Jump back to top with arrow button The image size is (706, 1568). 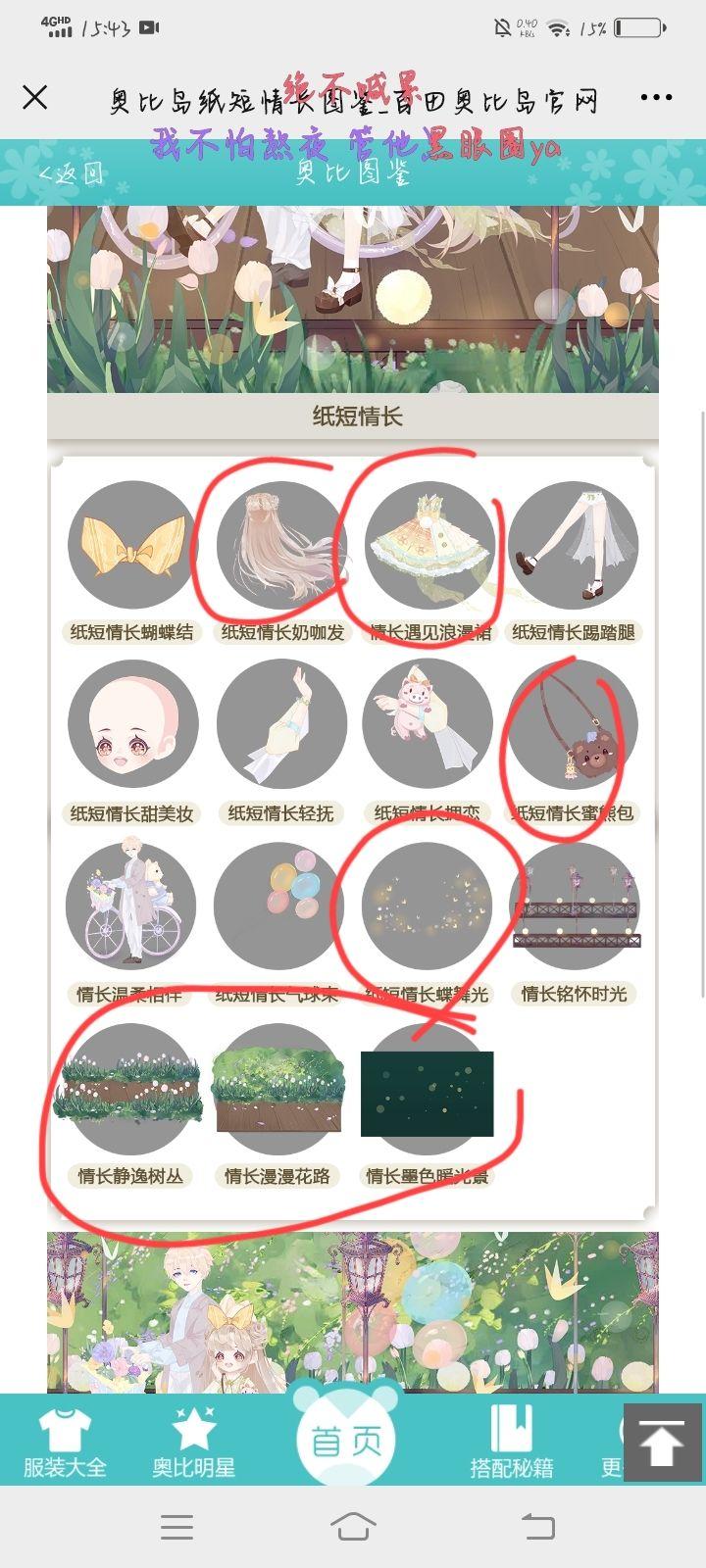pos(663,1443)
